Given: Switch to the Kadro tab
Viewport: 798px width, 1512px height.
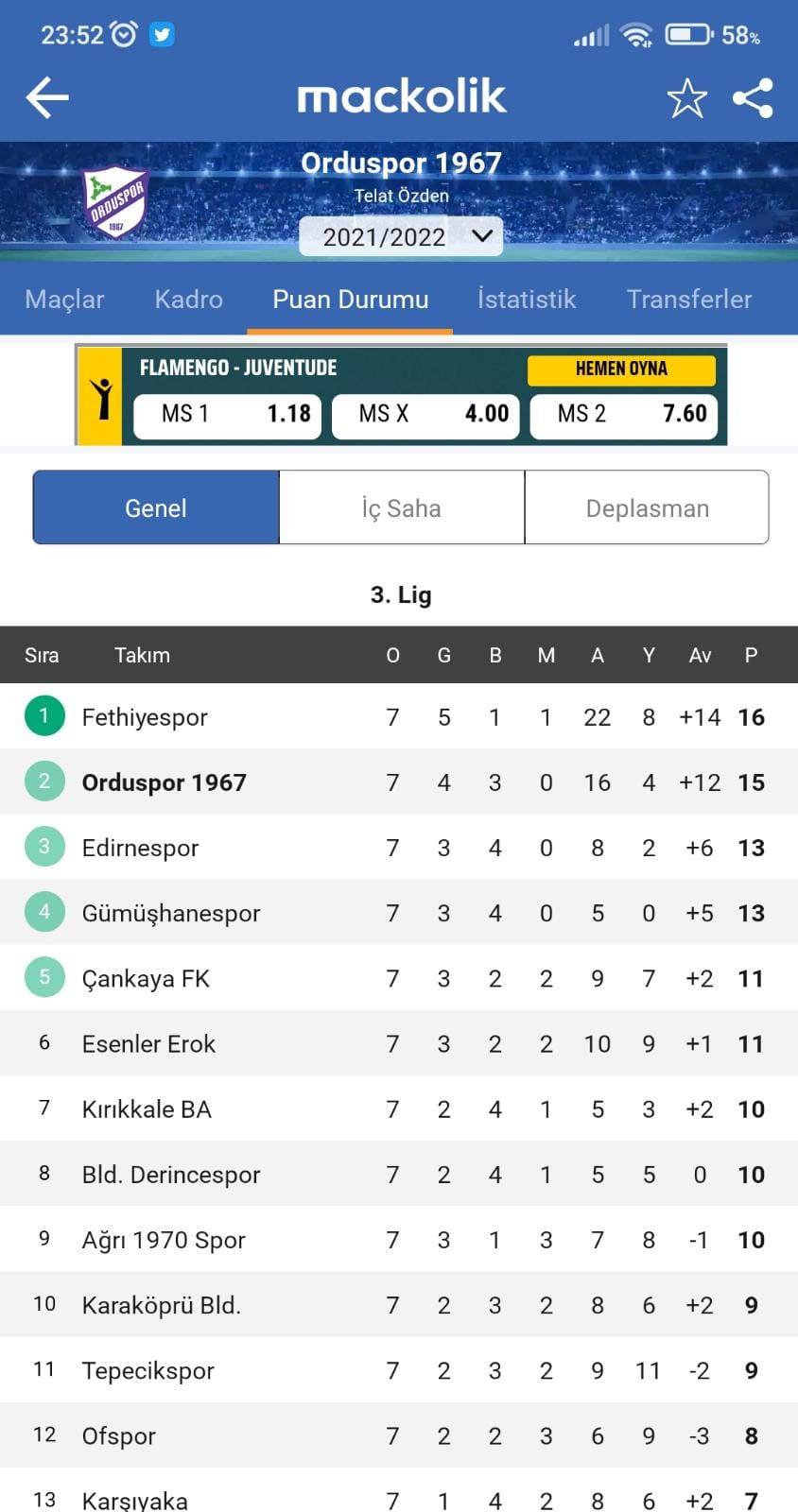Looking at the screenshot, I should coord(189,300).
